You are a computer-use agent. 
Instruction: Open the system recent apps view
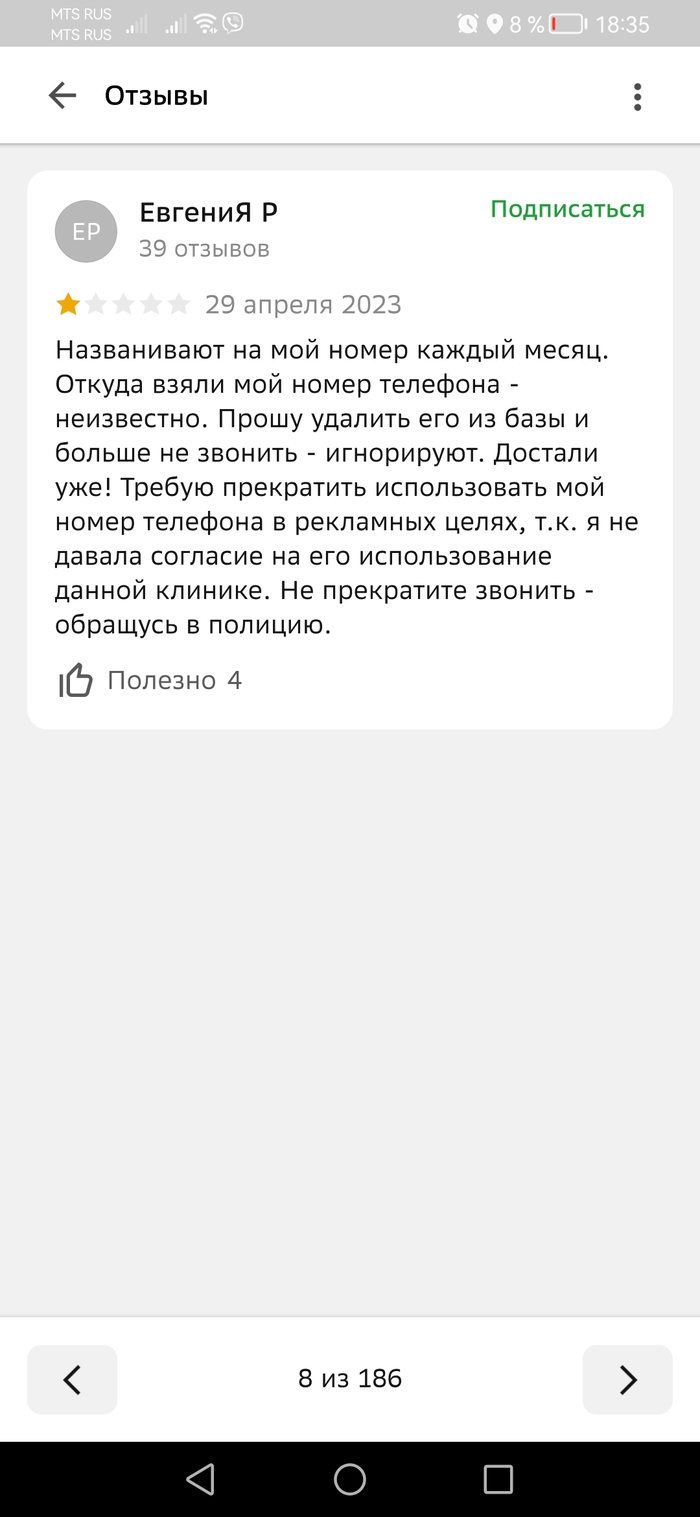pos(497,1479)
